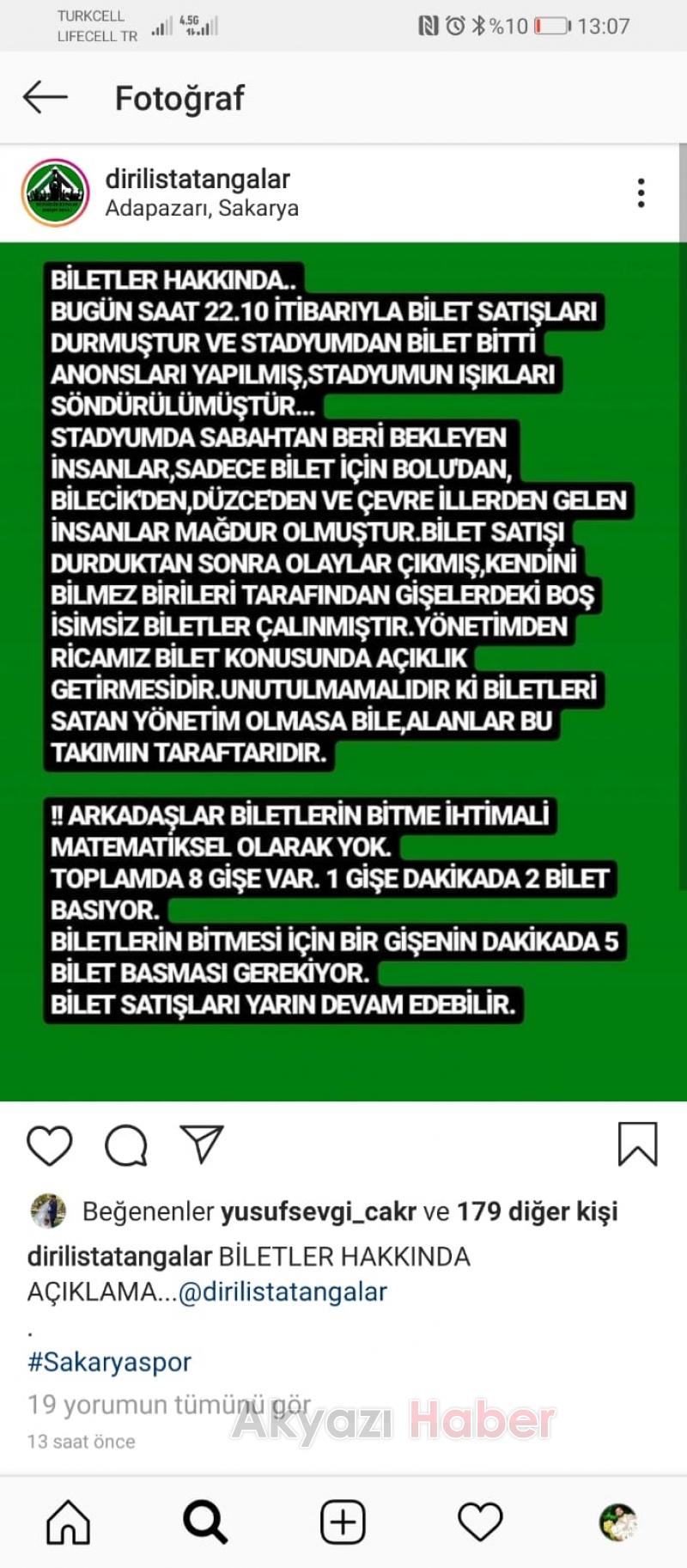Share the post using the paper plane icon

(202, 1145)
